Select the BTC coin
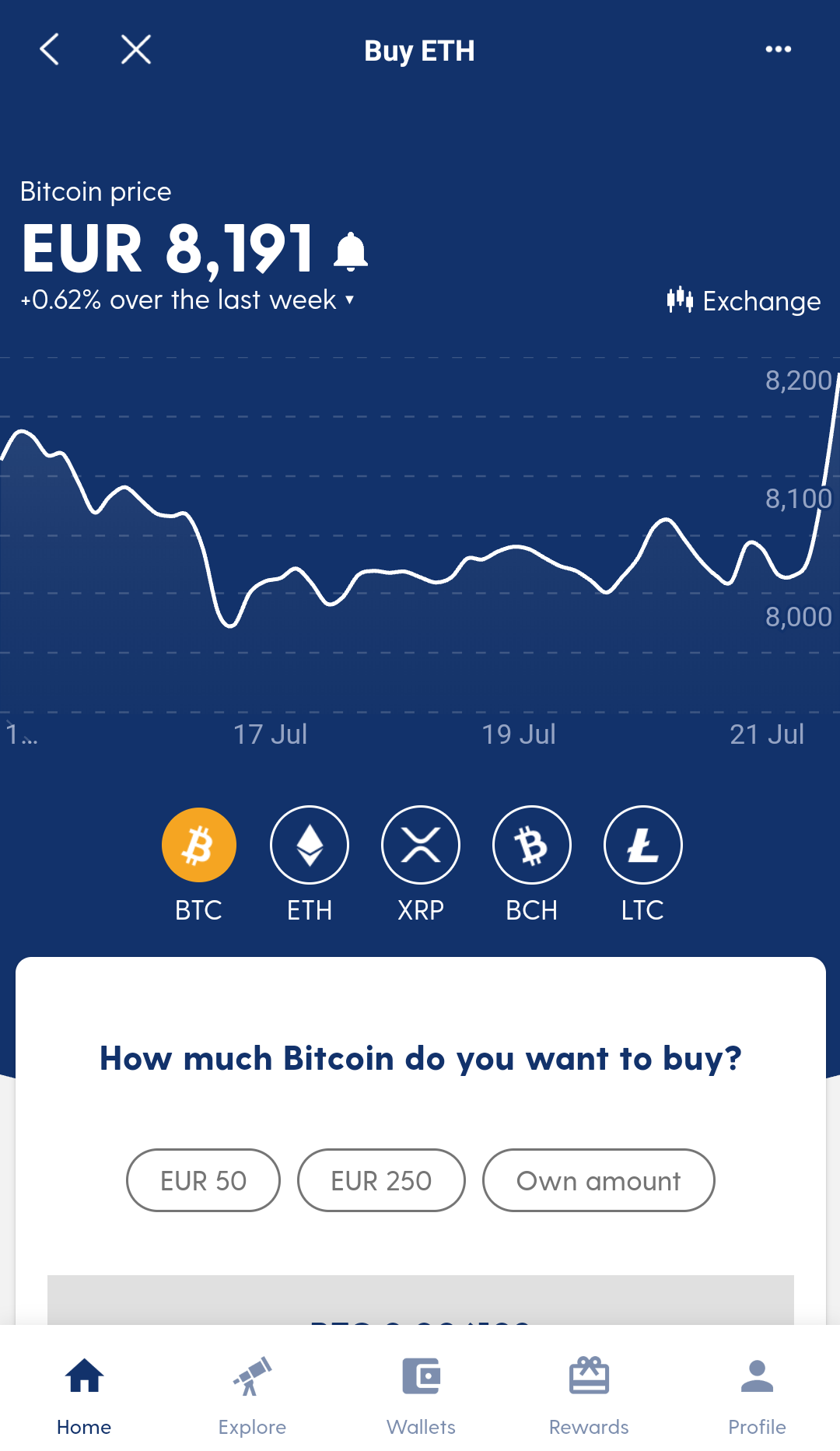 coord(199,845)
